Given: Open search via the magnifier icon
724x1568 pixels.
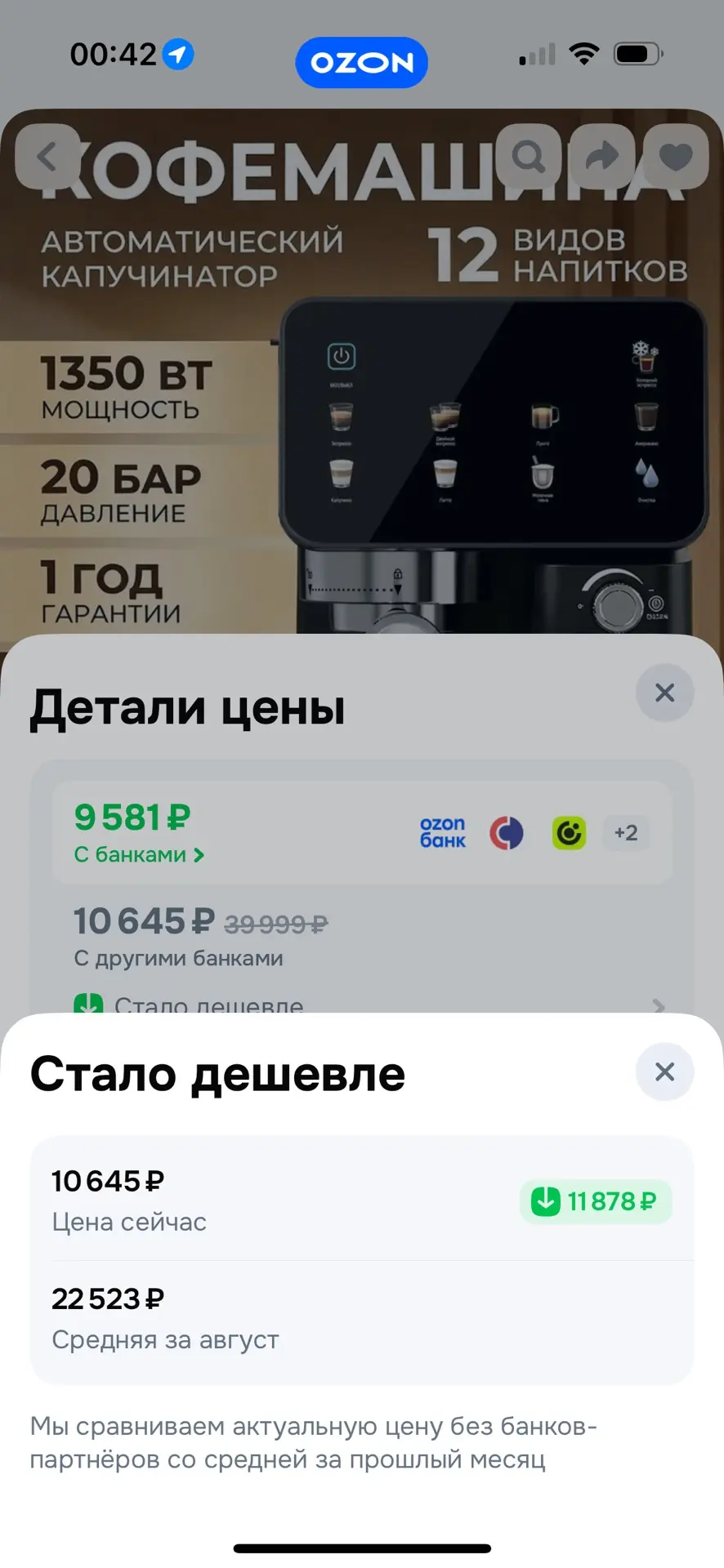Looking at the screenshot, I should tap(528, 157).
